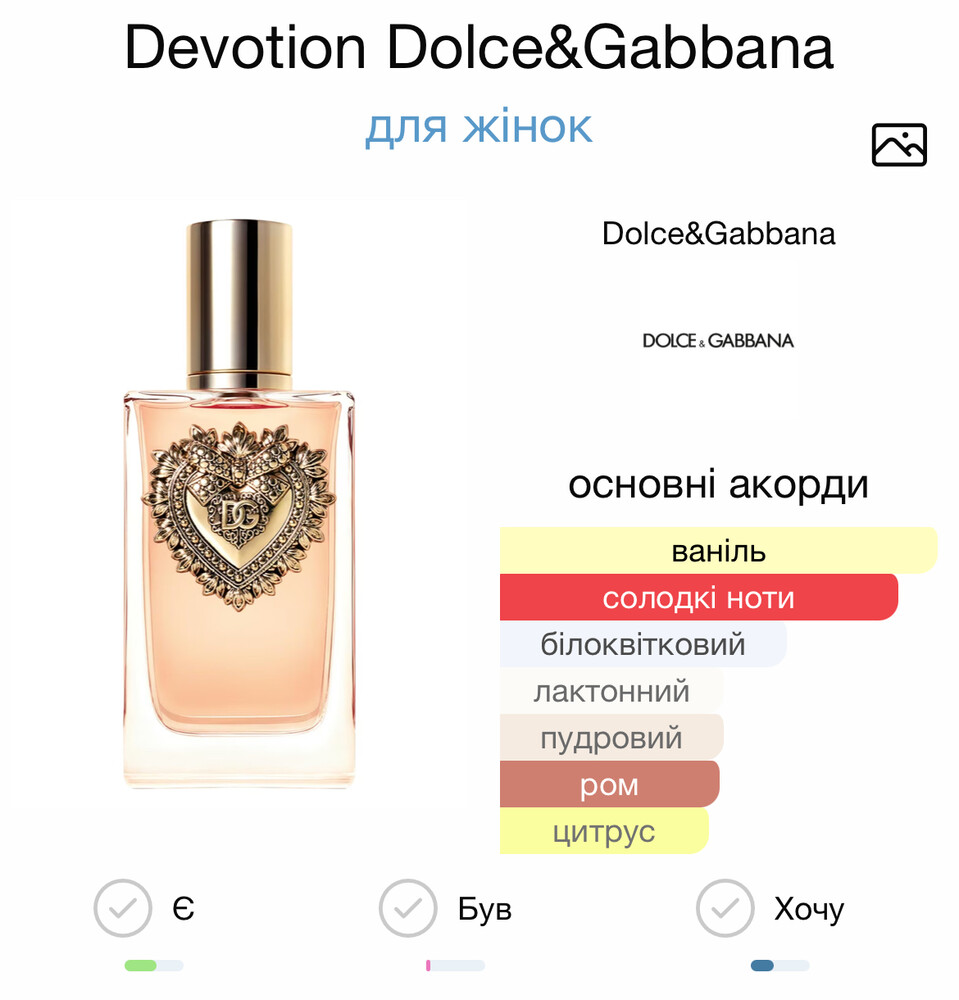Mark perfume as Хочу (want it)
The width and height of the screenshot is (959, 1000).
pos(725,908)
